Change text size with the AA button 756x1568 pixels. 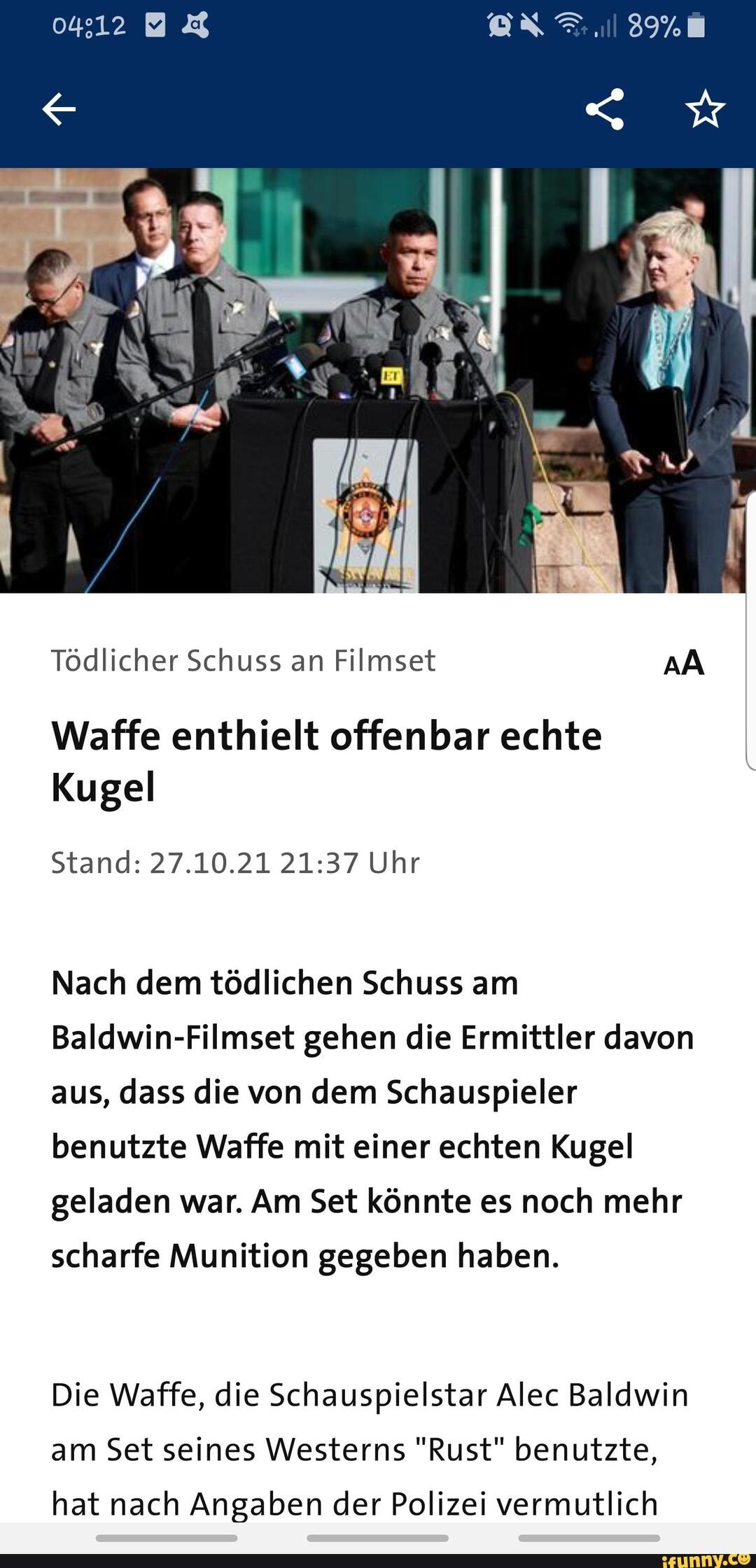pyautogui.click(x=684, y=662)
